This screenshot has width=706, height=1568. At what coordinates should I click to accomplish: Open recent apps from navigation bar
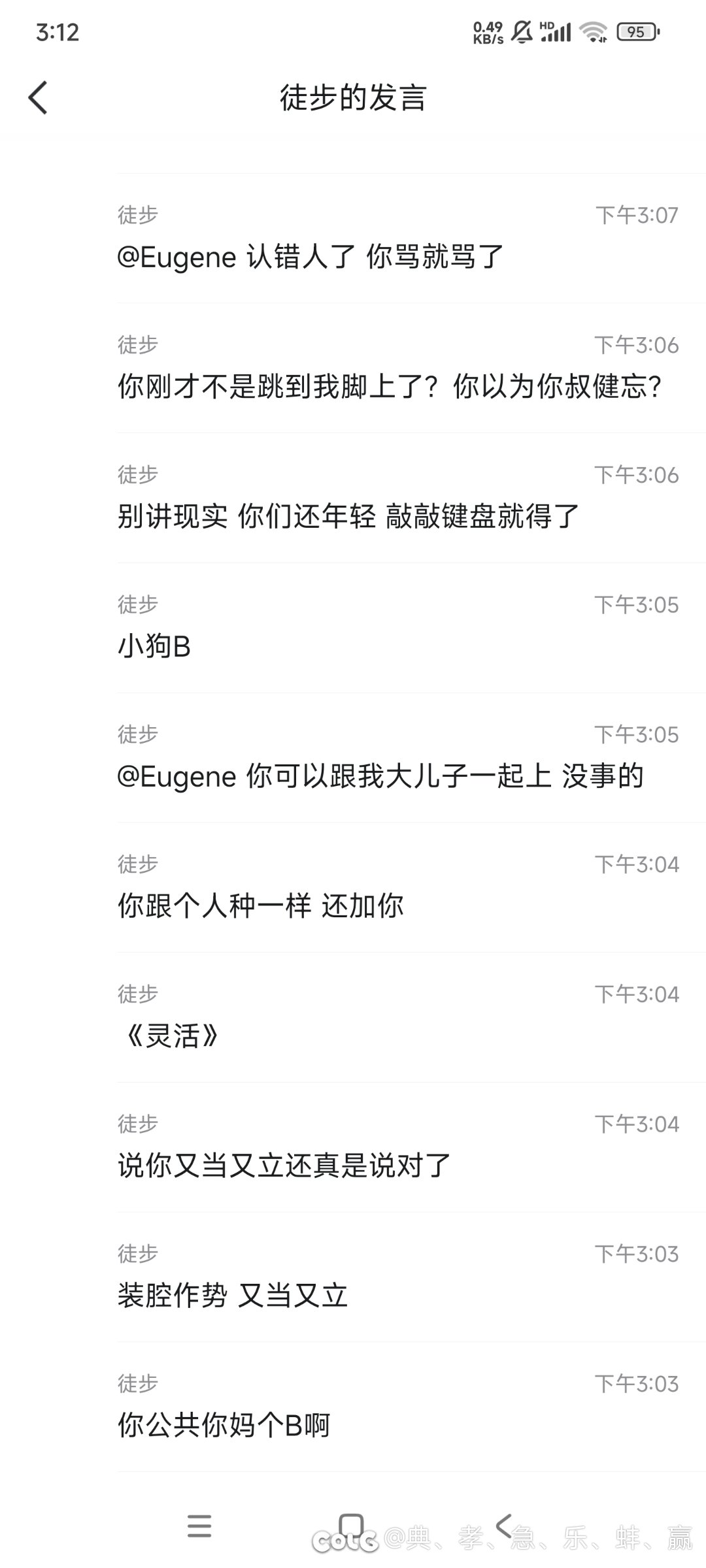point(199,1526)
